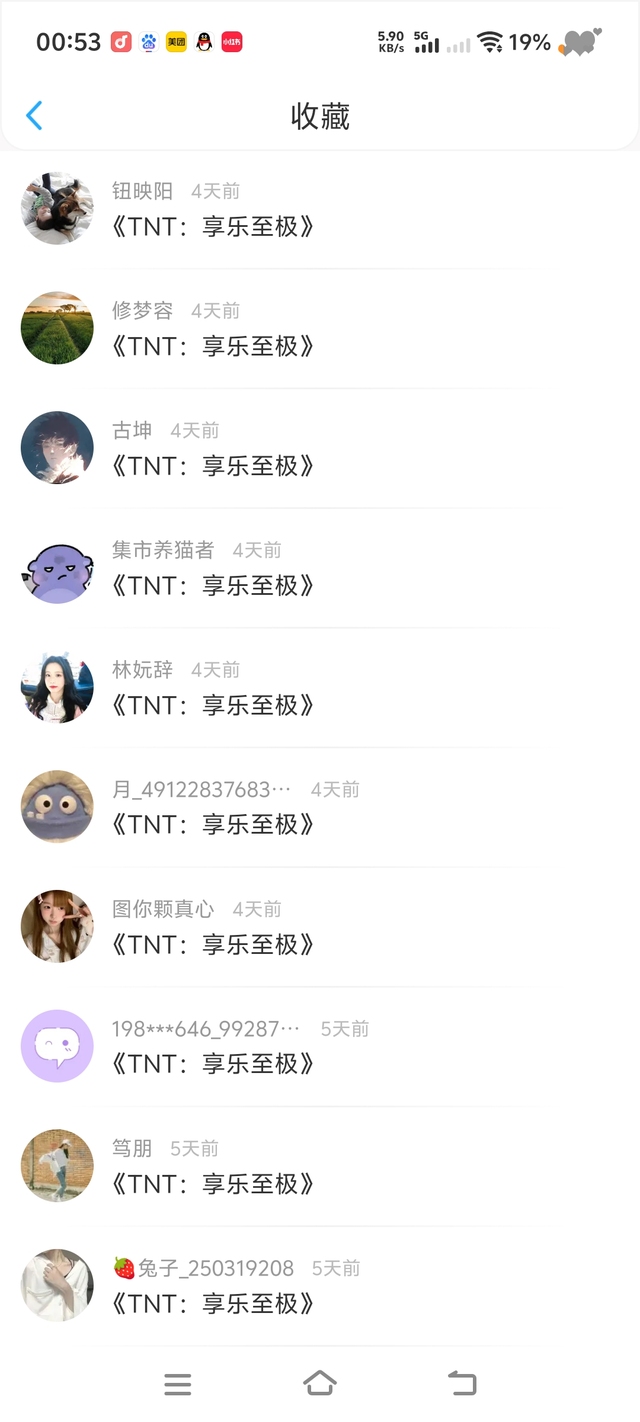640x1422 pixels.
Task: Go to the system home screen
Action: tap(319, 1384)
